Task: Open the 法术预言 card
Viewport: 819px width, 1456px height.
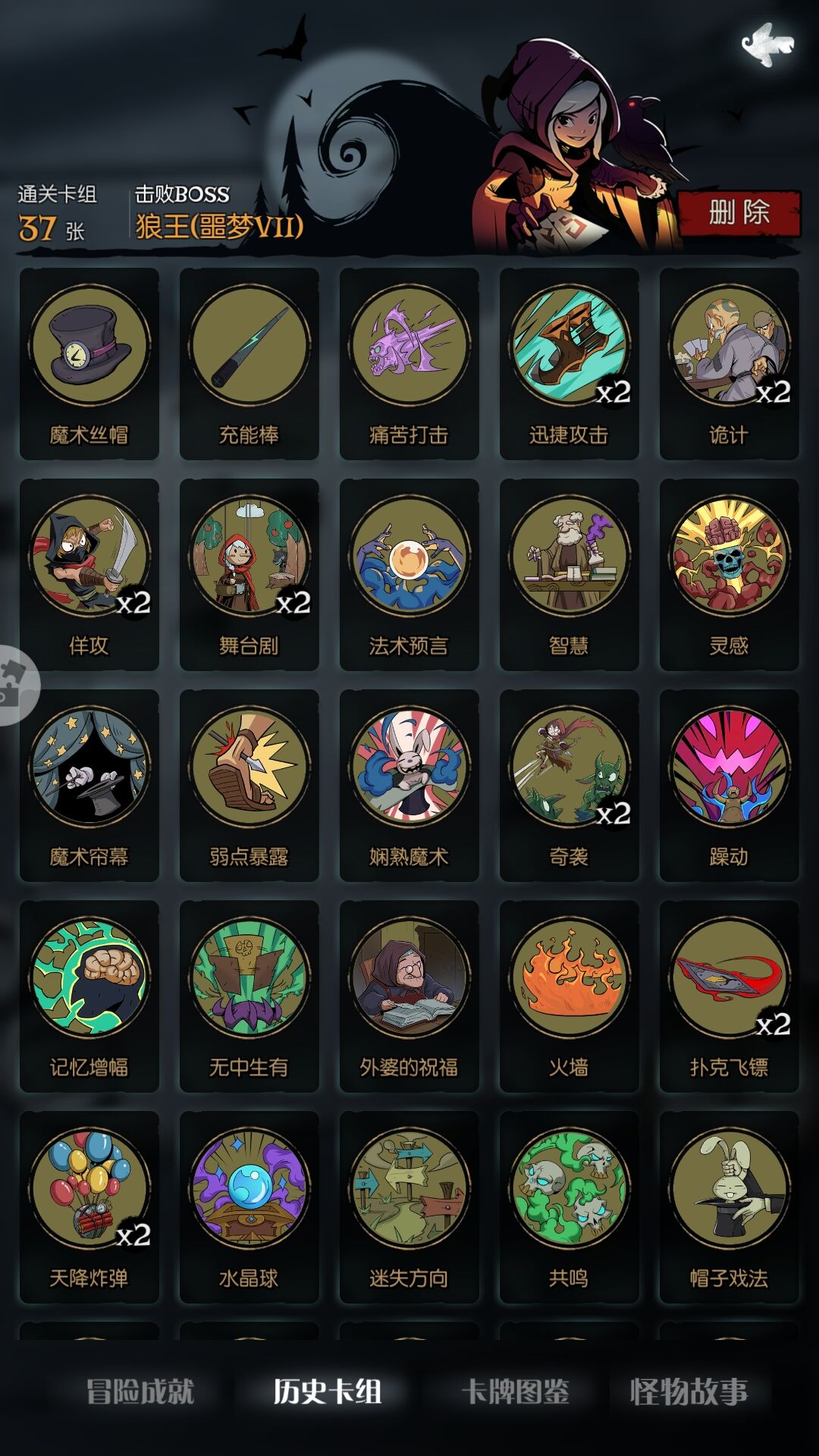Action: (409, 575)
